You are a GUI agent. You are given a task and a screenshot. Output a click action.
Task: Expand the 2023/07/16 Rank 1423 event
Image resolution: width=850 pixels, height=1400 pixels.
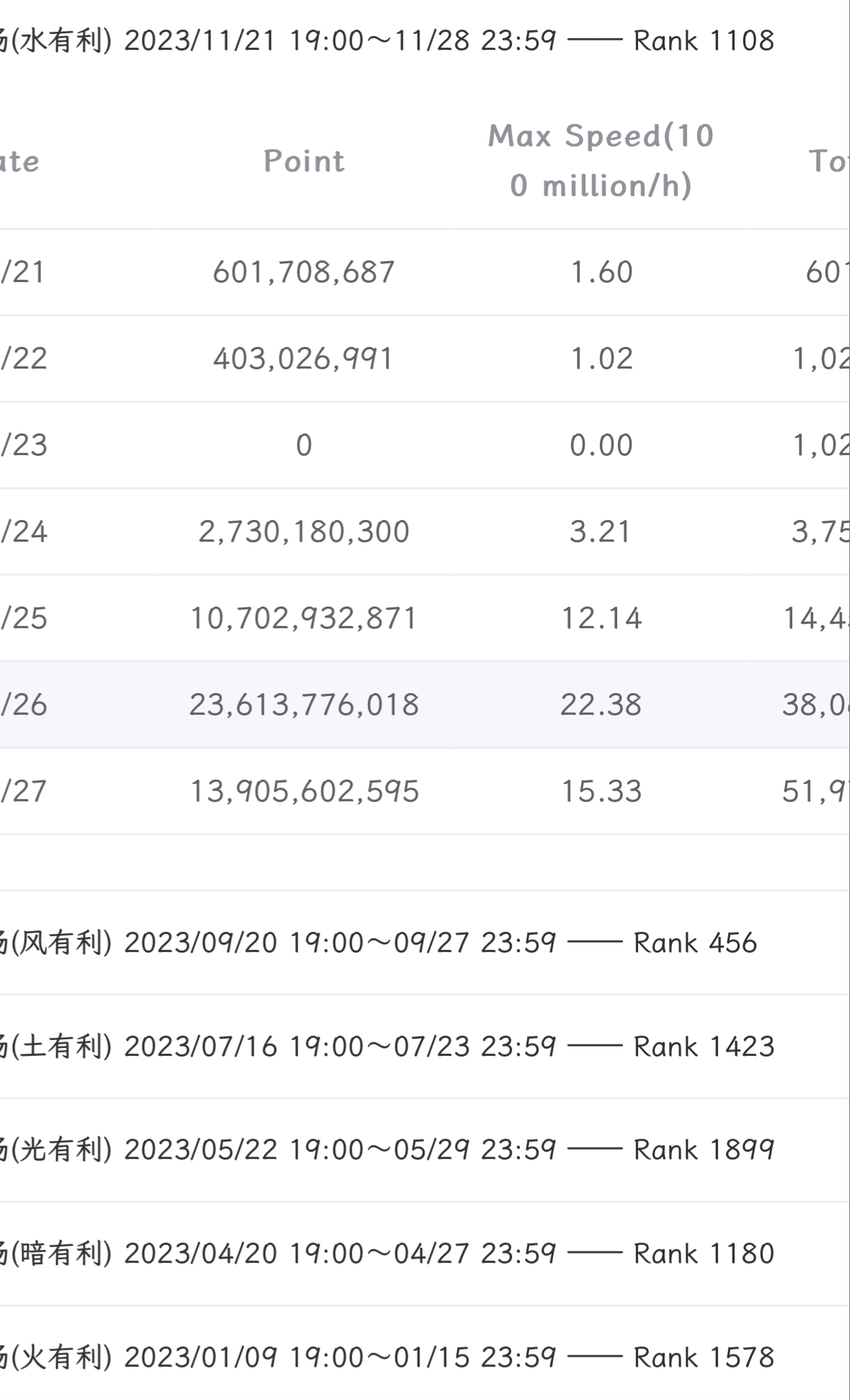424,1047
